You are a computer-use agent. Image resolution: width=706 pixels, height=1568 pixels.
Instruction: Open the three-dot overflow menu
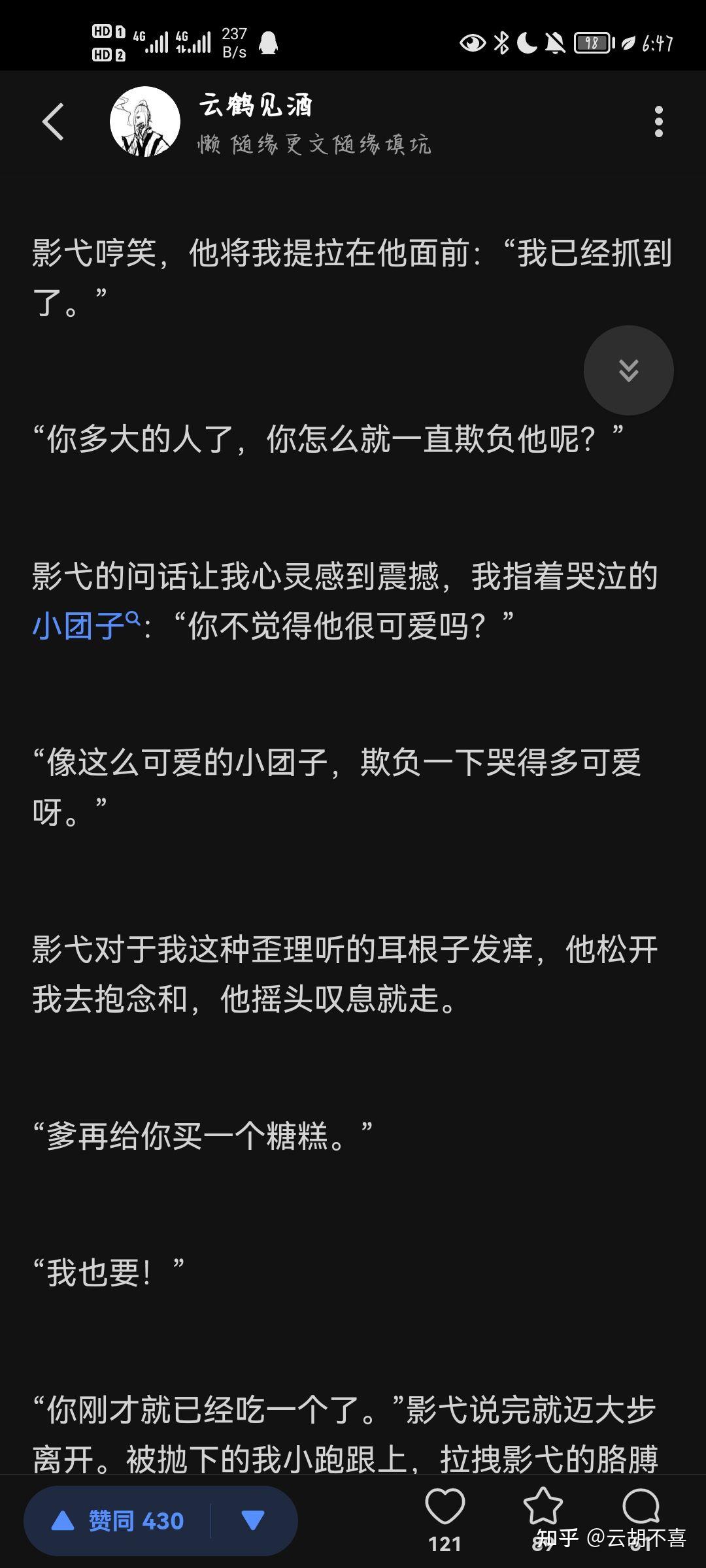click(658, 122)
